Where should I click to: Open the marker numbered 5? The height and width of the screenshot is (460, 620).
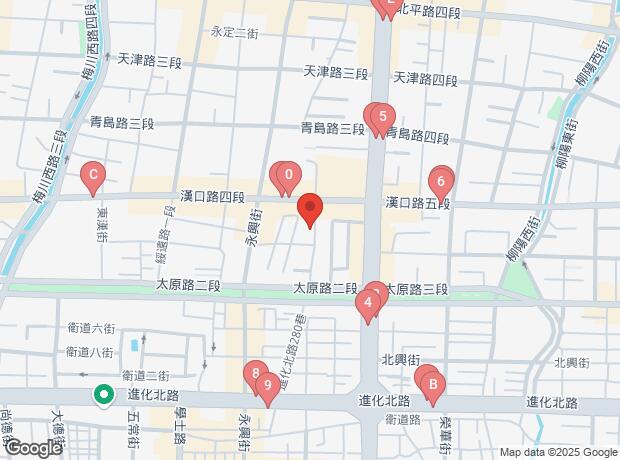pyautogui.click(x=382, y=118)
